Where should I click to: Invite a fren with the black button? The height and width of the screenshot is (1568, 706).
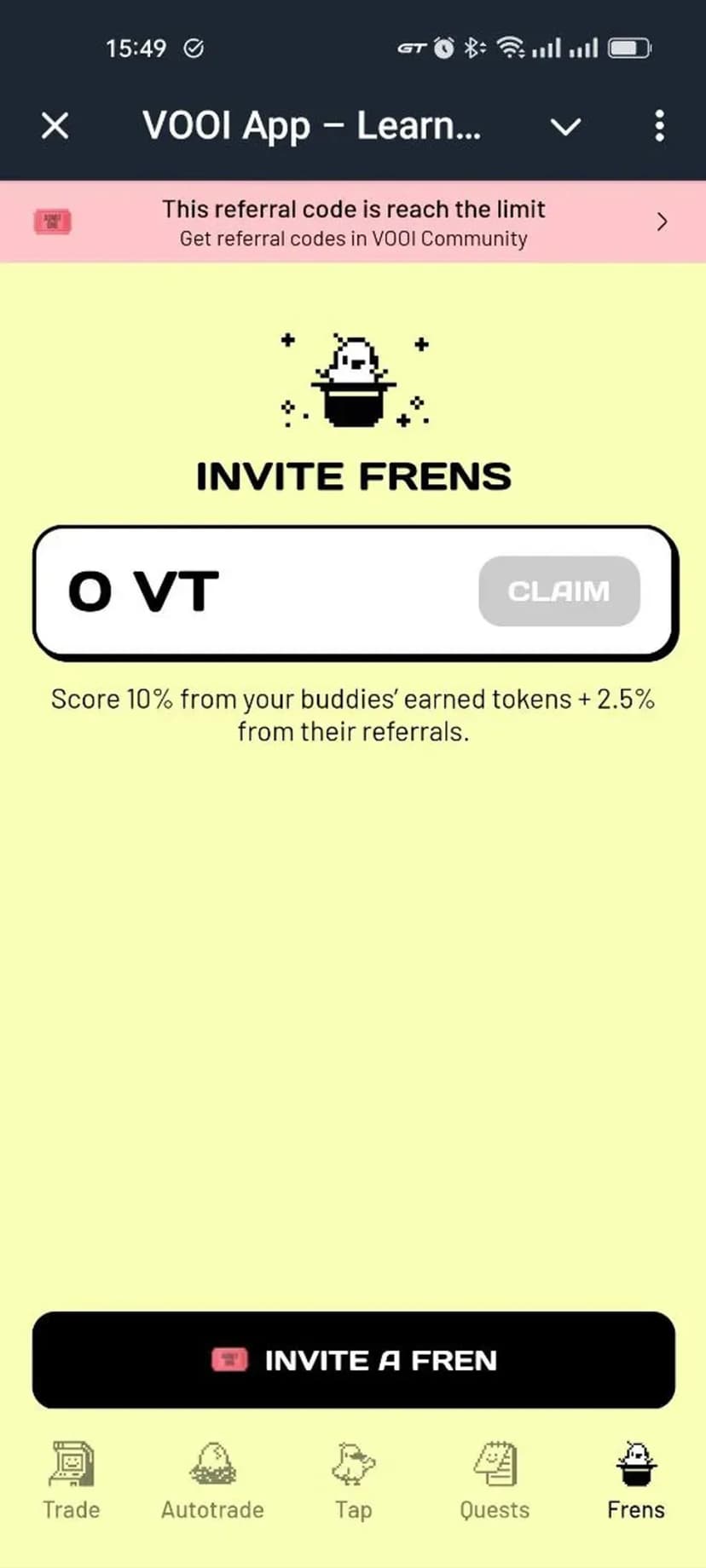[x=353, y=1360]
